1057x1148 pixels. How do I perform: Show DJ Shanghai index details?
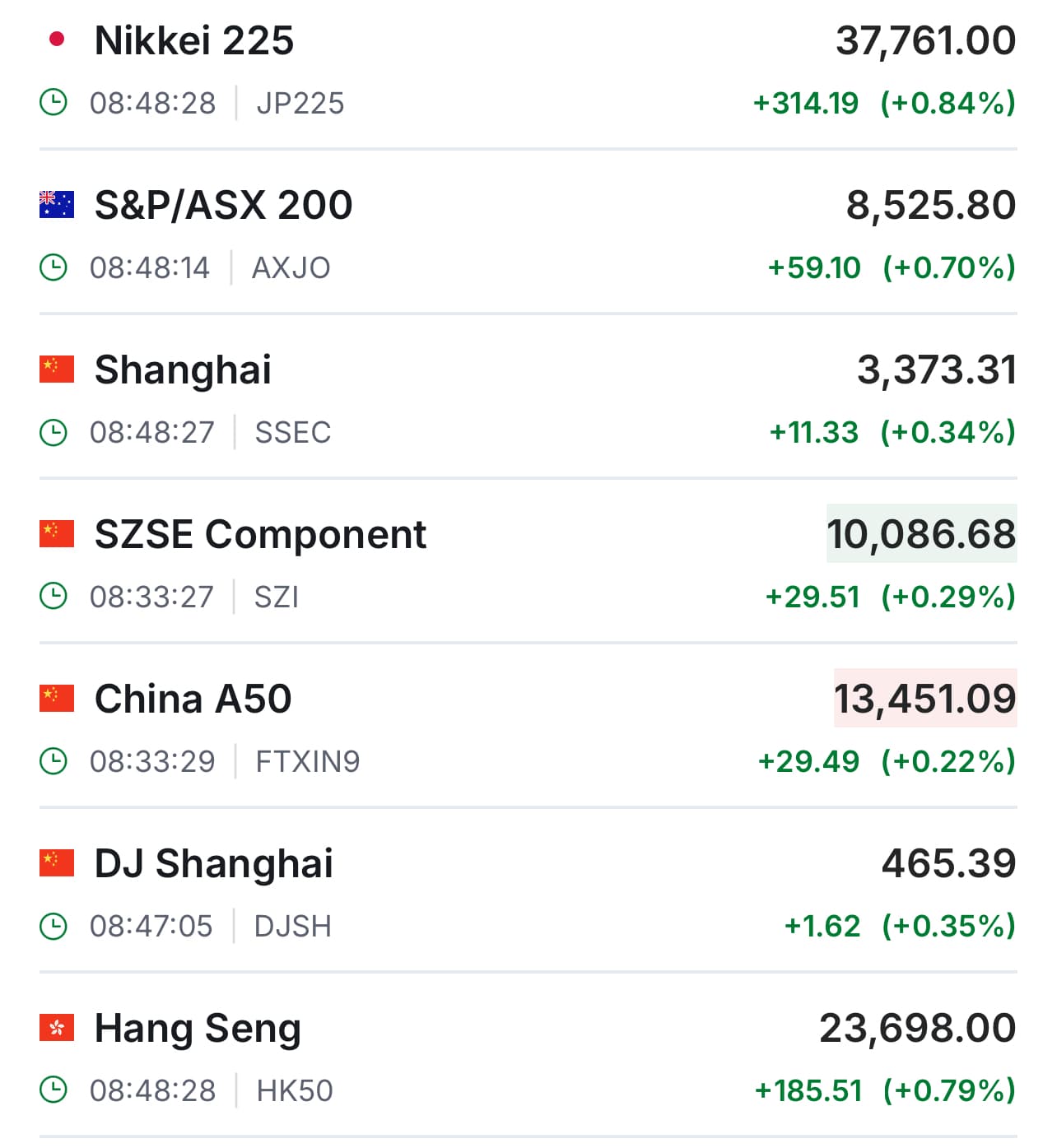[x=213, y=864]
